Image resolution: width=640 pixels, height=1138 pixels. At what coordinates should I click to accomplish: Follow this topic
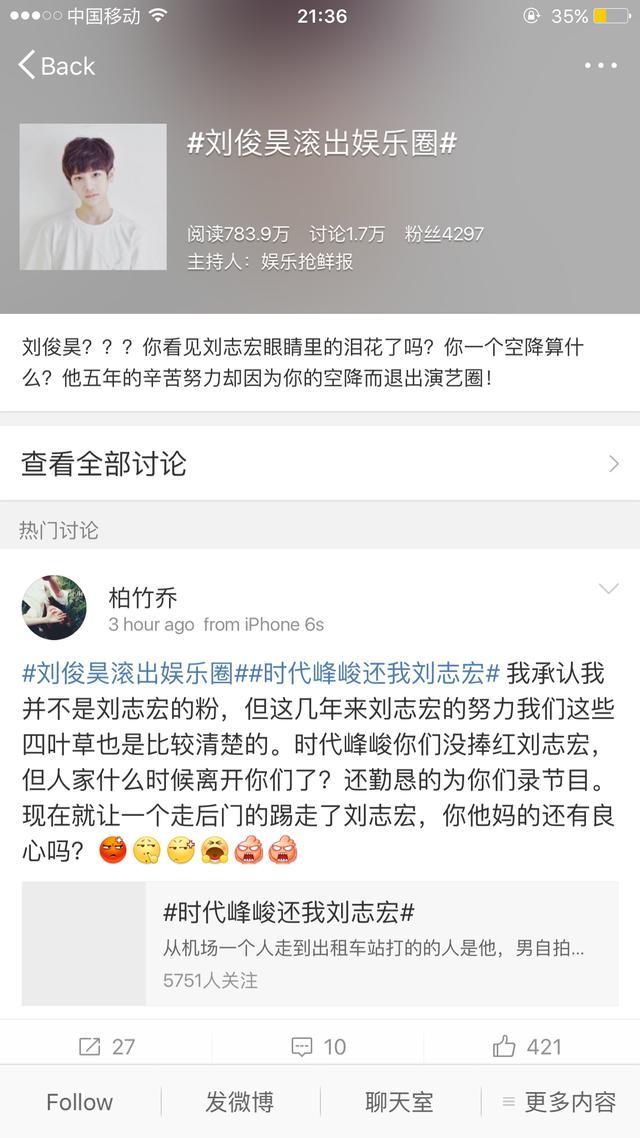coord(80,1102)
